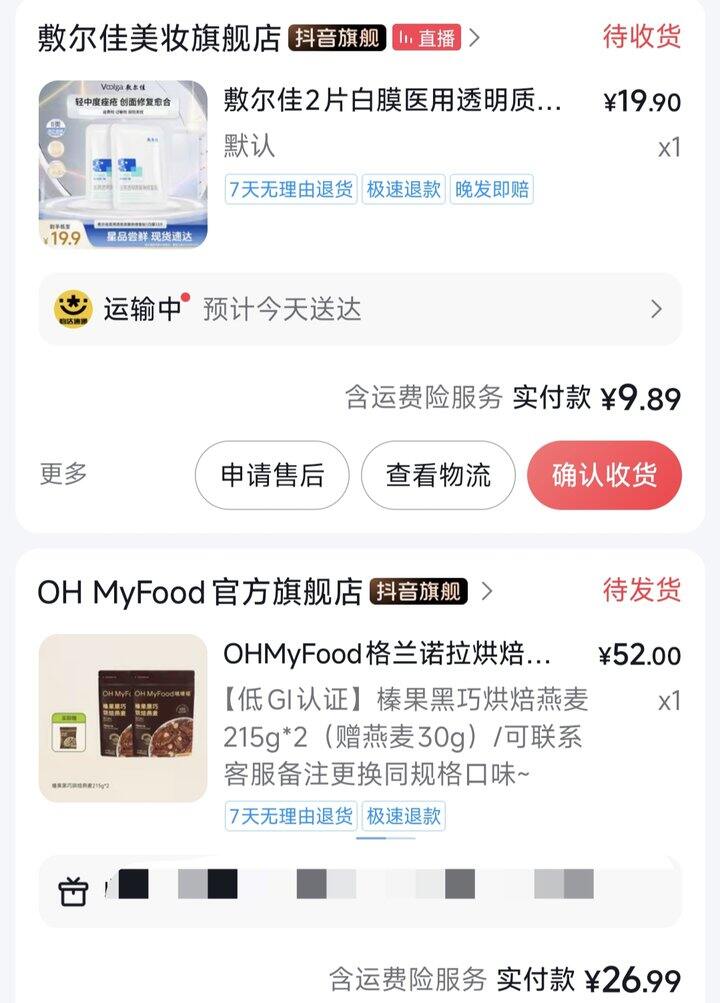Open the 敷尔佳 mask product thumbnail
720x1003 pixels.
coord(123,165)
